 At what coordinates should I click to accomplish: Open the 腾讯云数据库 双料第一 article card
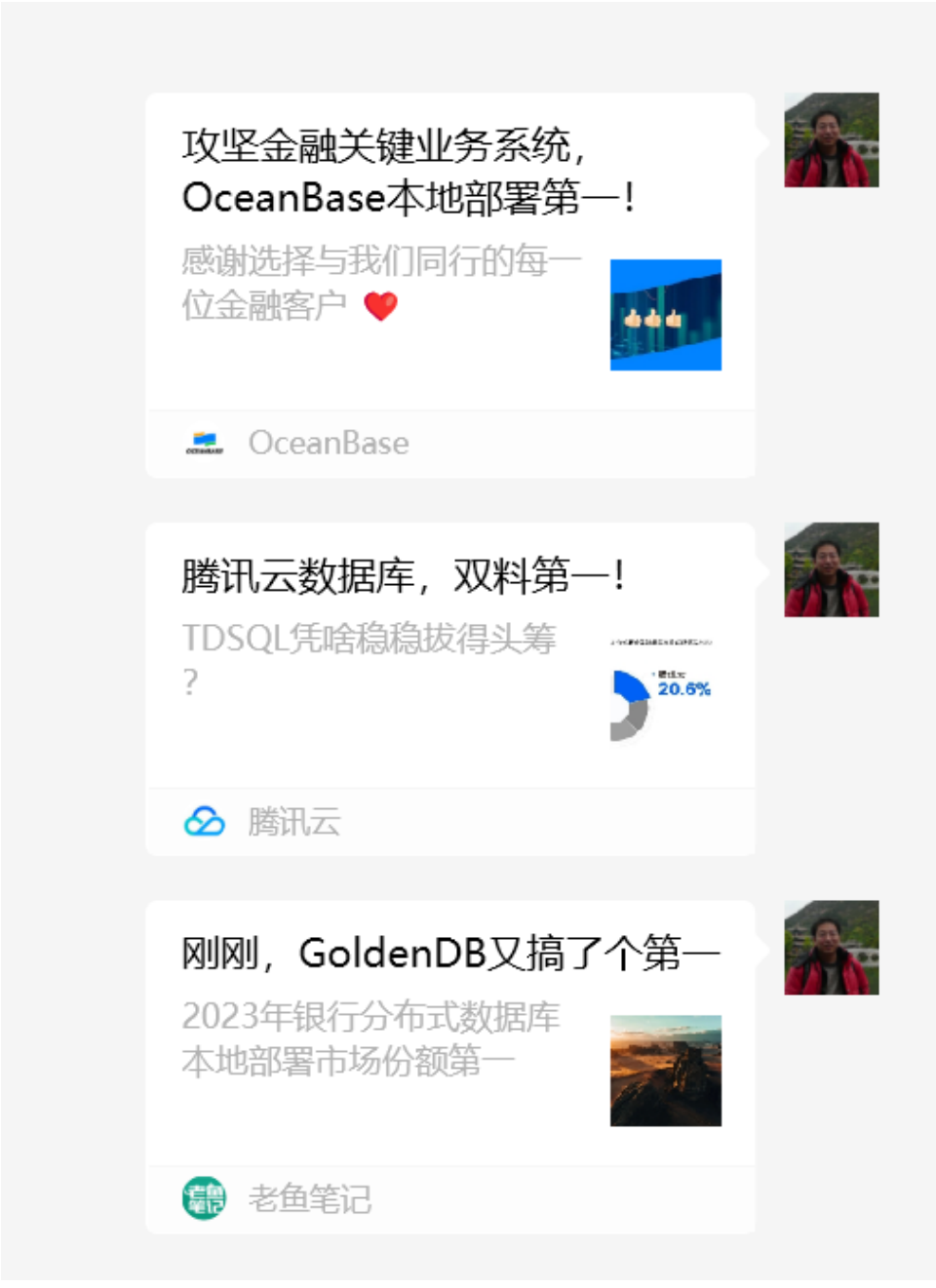(402, 576)
